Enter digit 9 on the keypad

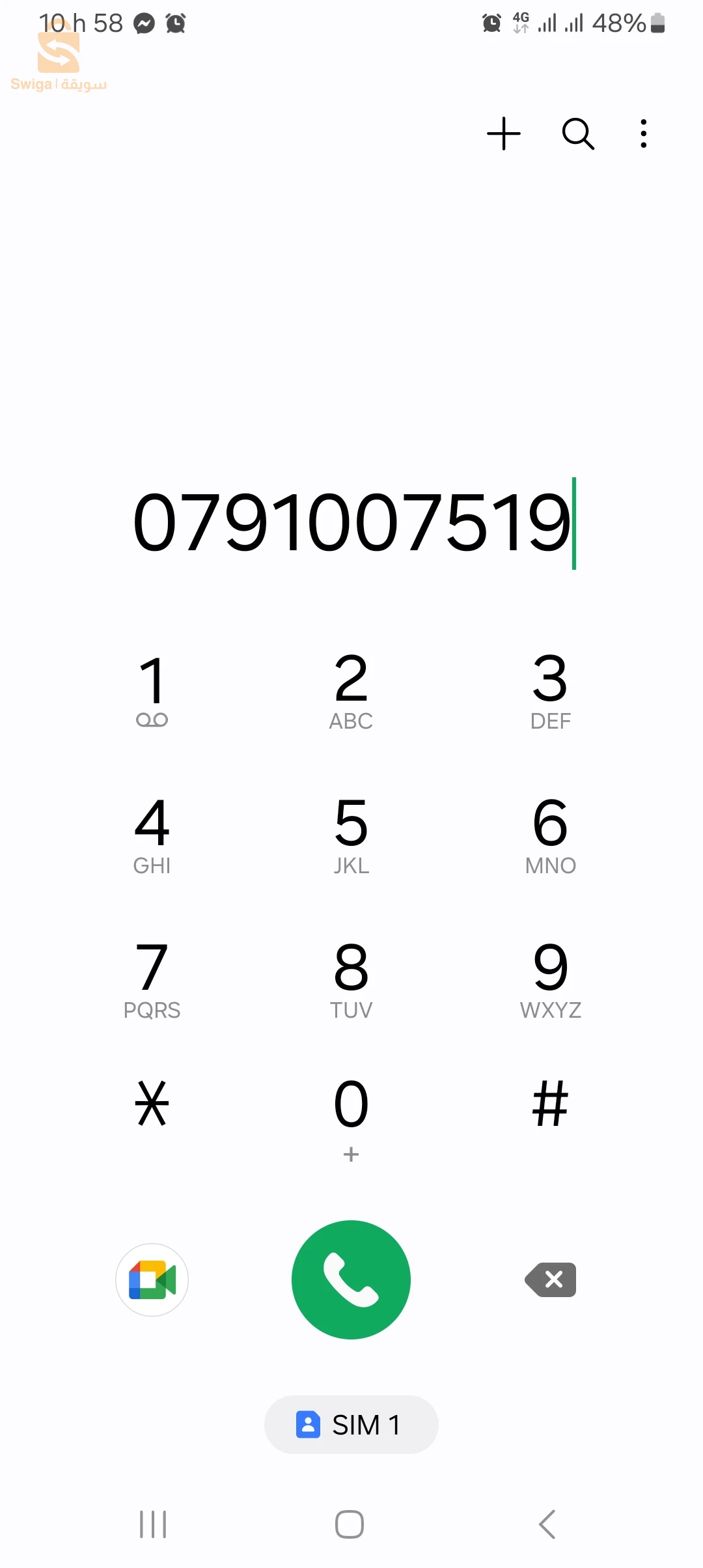550,979
